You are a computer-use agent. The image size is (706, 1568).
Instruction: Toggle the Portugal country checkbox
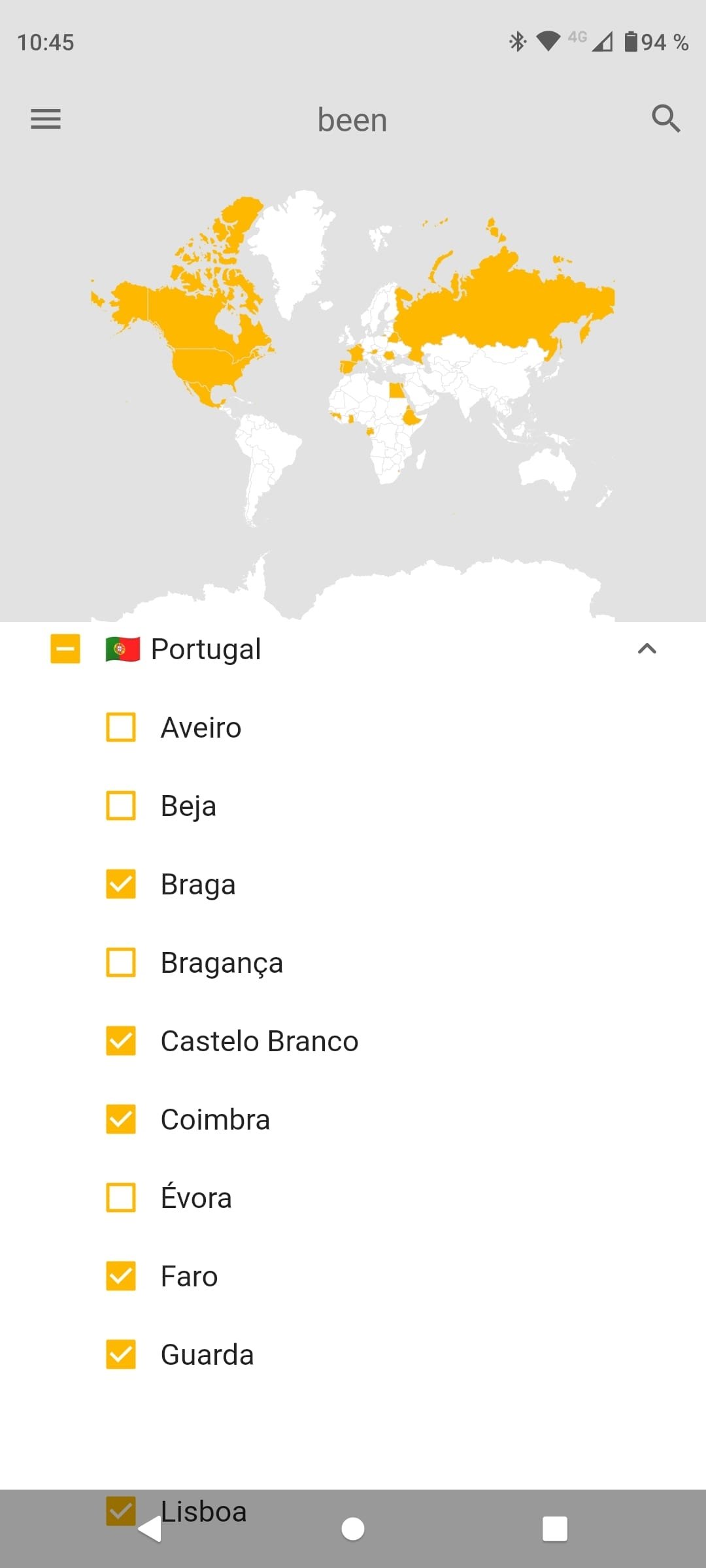point(65,649)
